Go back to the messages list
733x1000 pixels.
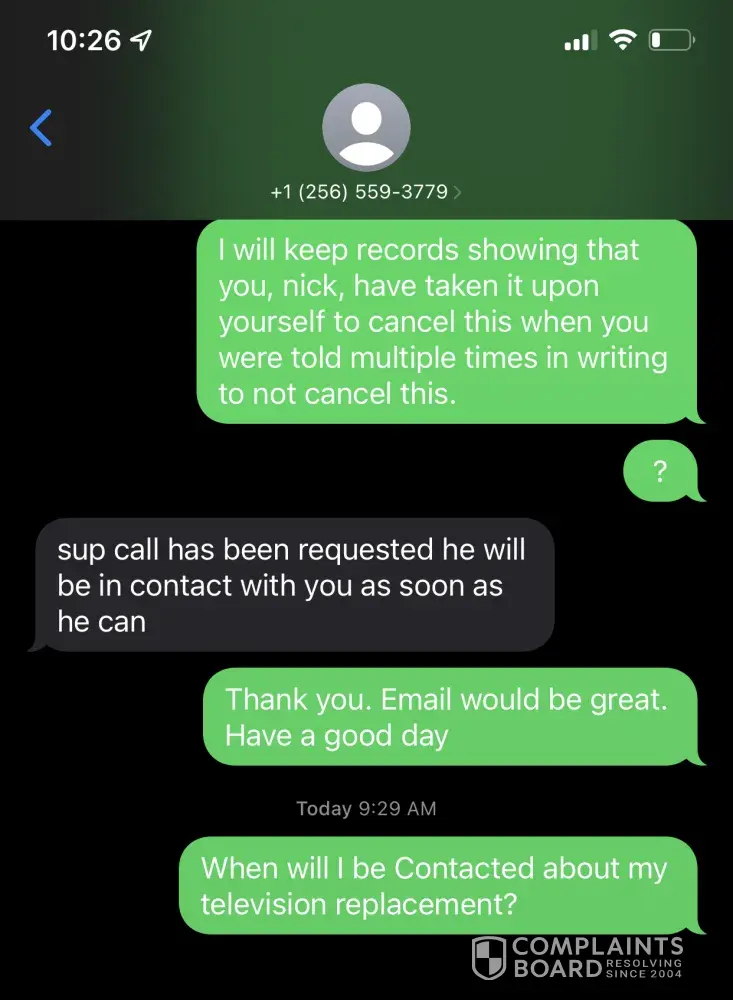[41, 128]
